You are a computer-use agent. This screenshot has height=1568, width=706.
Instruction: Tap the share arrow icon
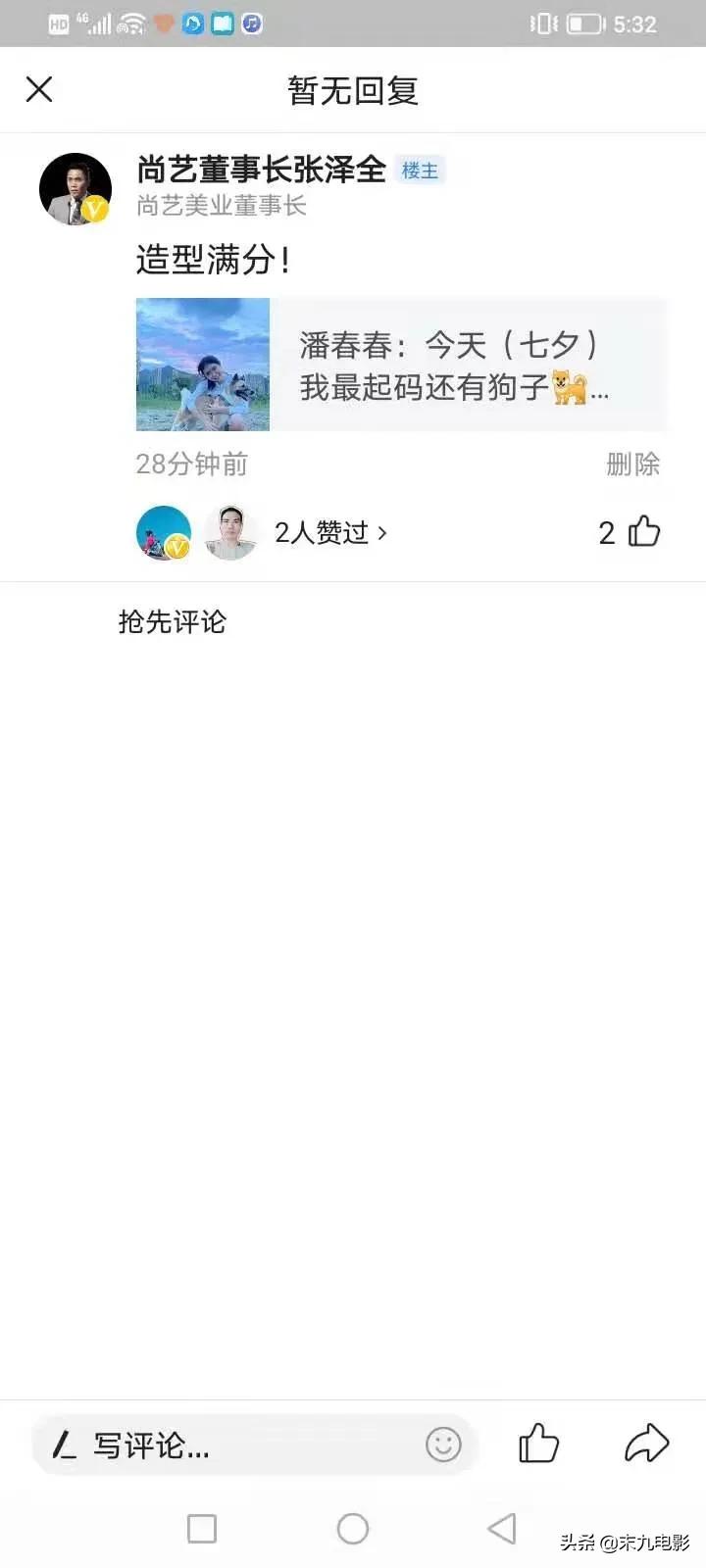644,1444
